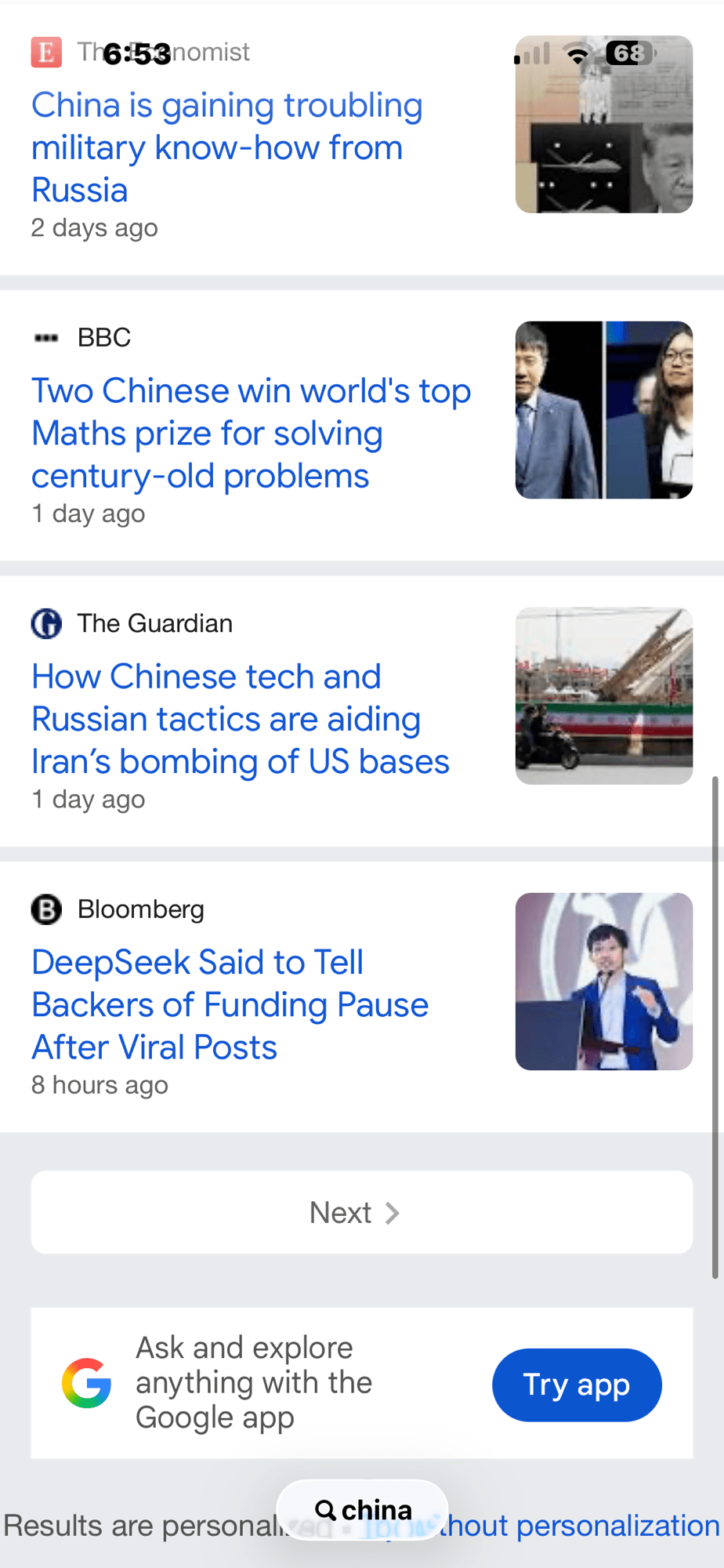Image resolution: width=724 pixels, height=1568 pixels.
Task: Tap the Bloomberg DeepSeek article thumbnail image
Action: click(604, 982)
